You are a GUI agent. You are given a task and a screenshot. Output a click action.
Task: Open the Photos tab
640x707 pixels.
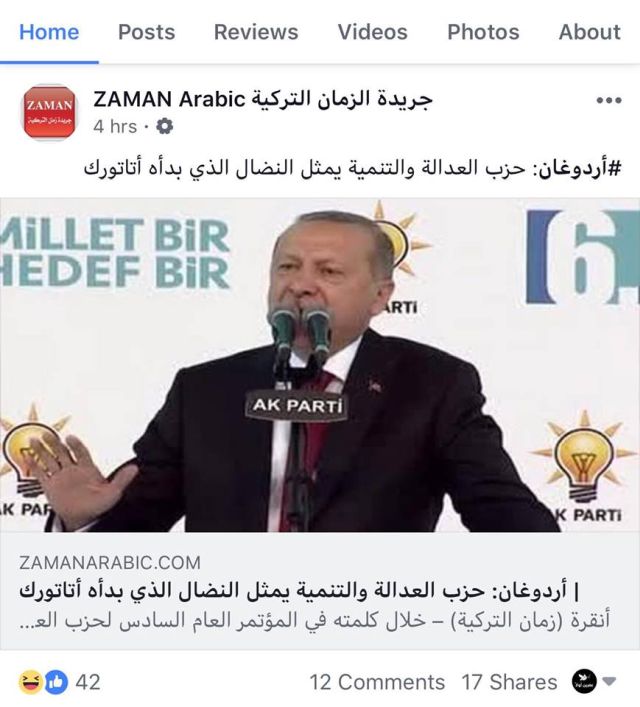tap(483, 32)
